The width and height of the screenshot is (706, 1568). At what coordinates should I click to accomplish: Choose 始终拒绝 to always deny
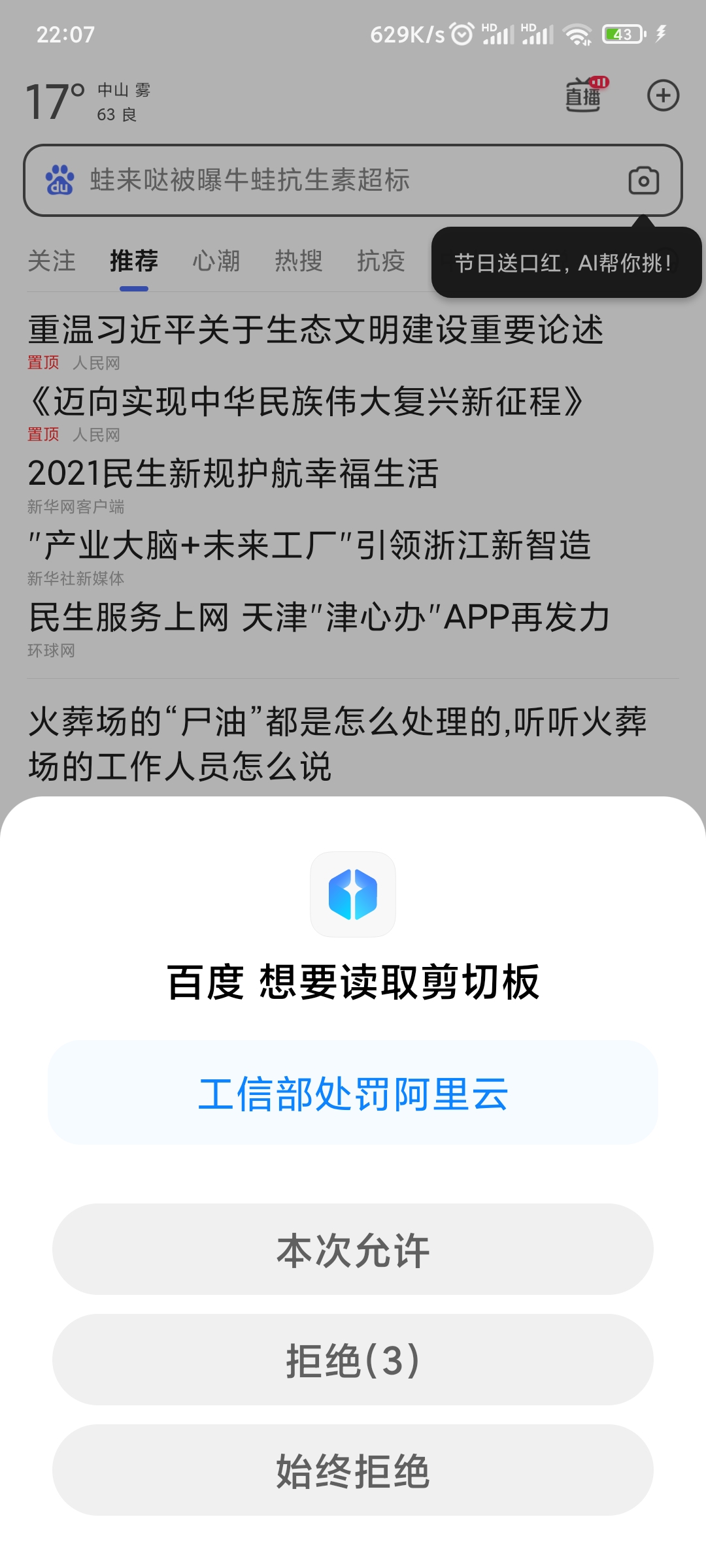click(353, 1470)
